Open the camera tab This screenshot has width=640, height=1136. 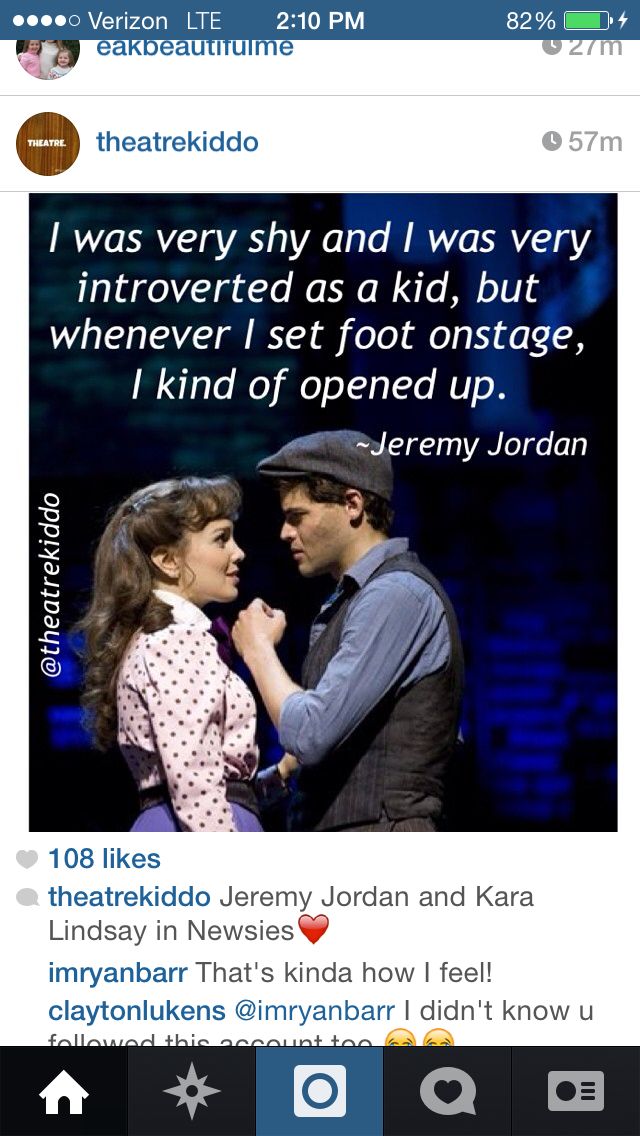(320, 1092)
